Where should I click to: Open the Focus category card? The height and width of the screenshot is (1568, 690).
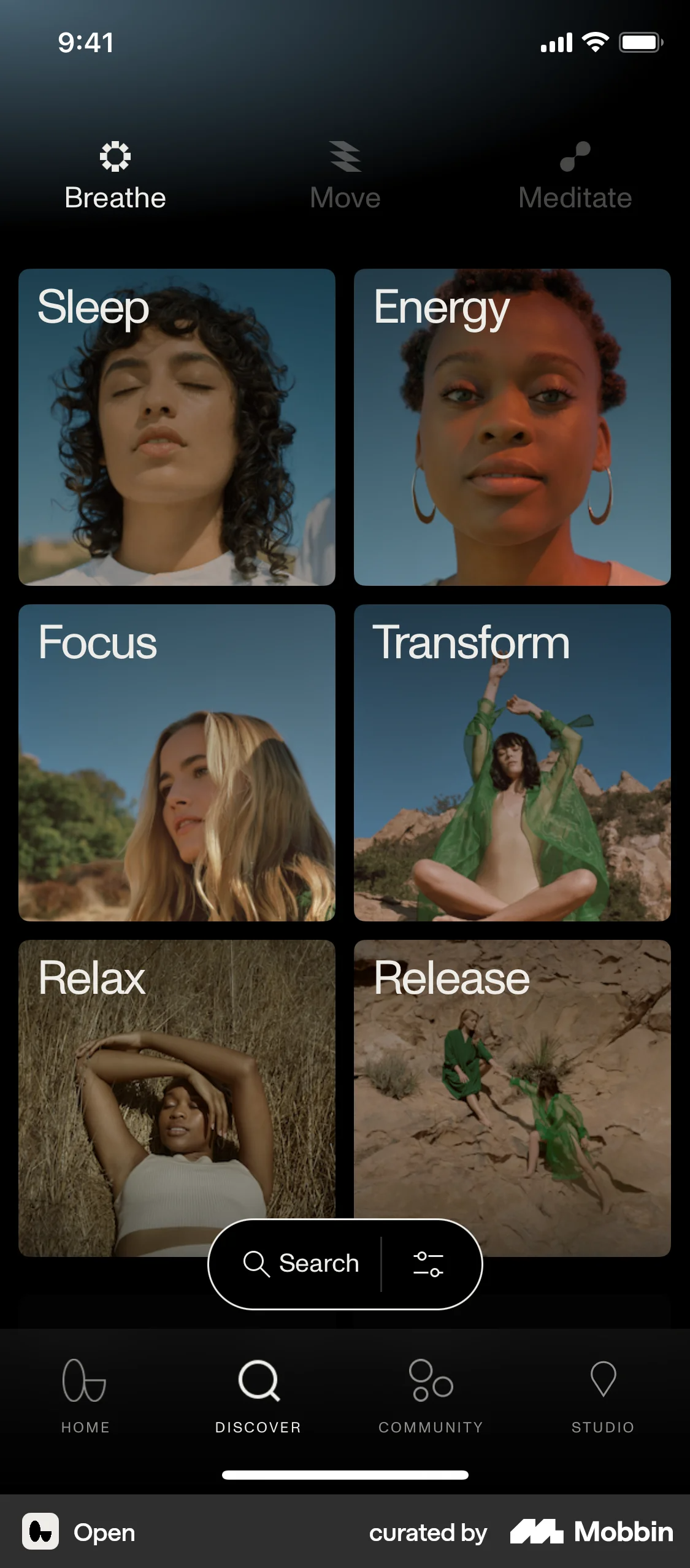(177, 763)
